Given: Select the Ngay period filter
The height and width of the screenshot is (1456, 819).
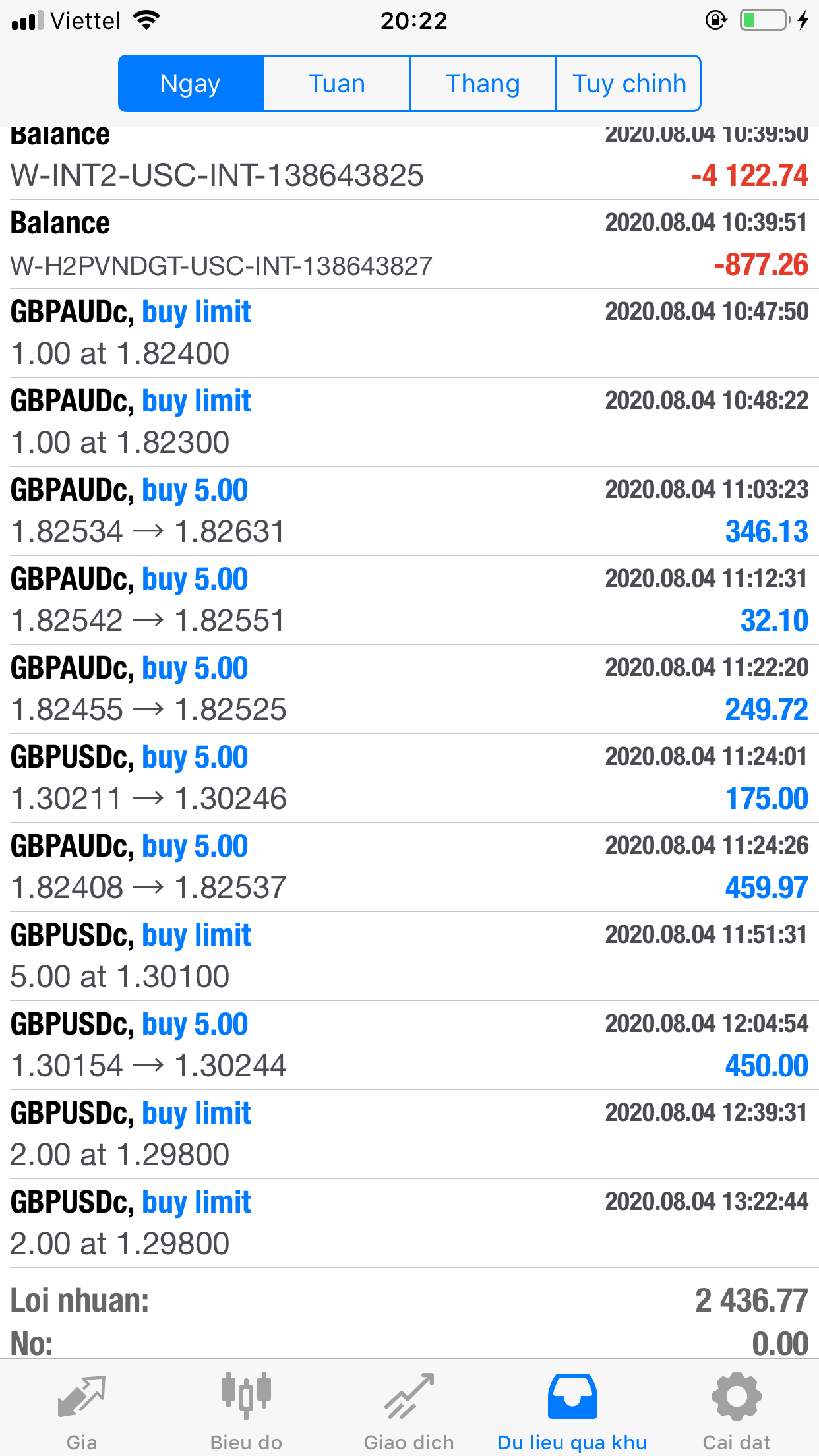Looking at the screenshot, I should click(x=191, y=84).
